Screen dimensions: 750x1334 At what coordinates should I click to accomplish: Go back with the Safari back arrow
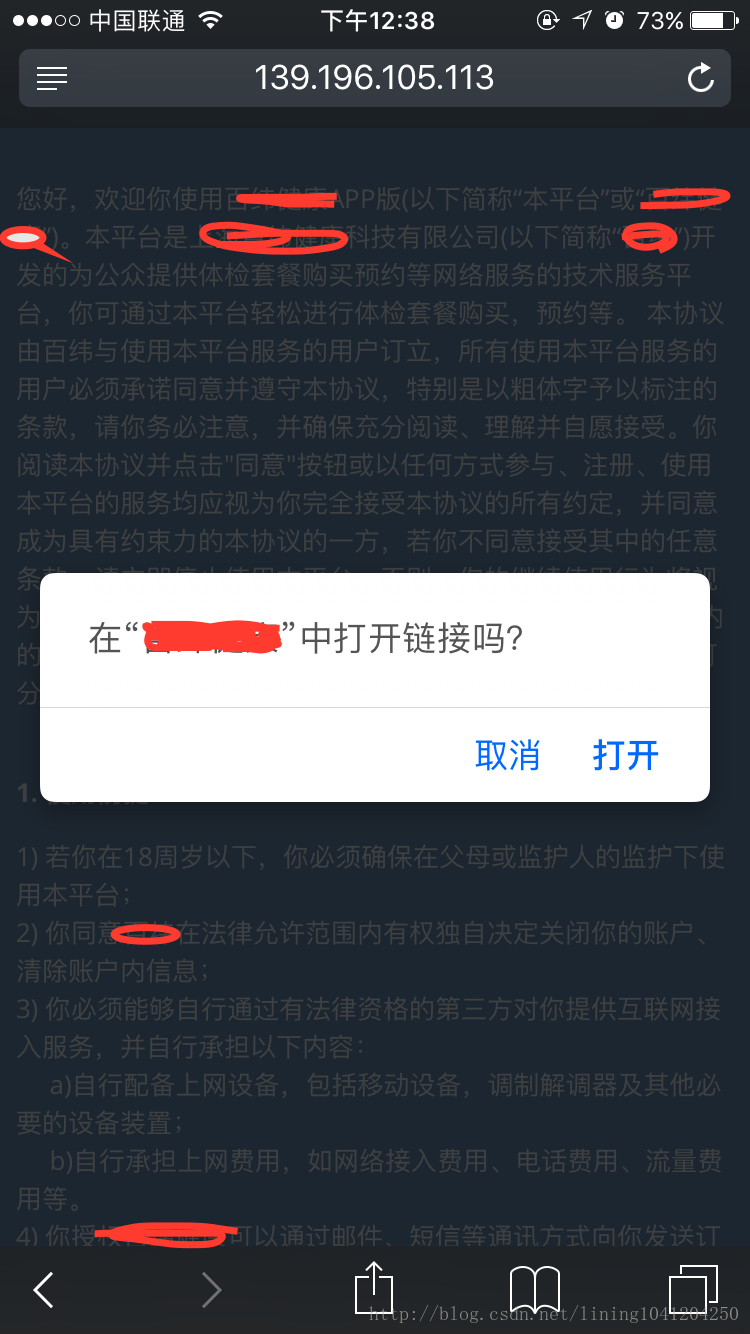coord(43,1290)
